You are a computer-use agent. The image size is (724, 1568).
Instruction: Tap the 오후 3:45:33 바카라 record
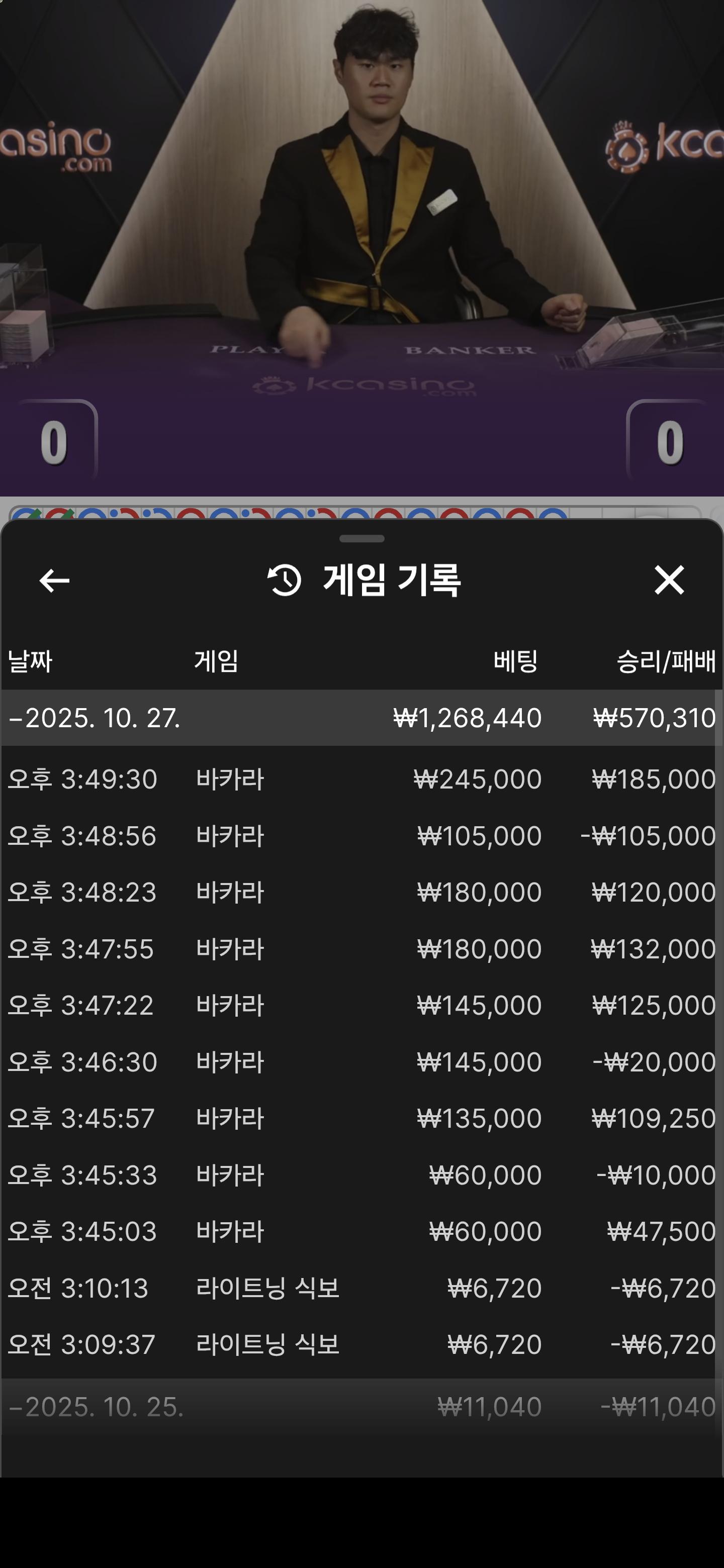coord(361,1175)
